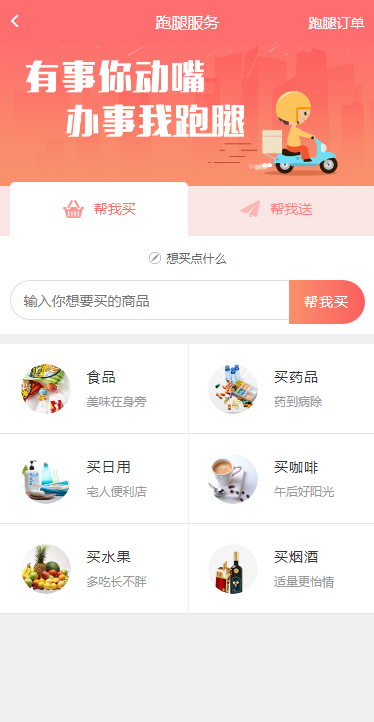Screen dimensions: 374x722
Task: Open the 买烟酒 category
Action: point(281,569)
